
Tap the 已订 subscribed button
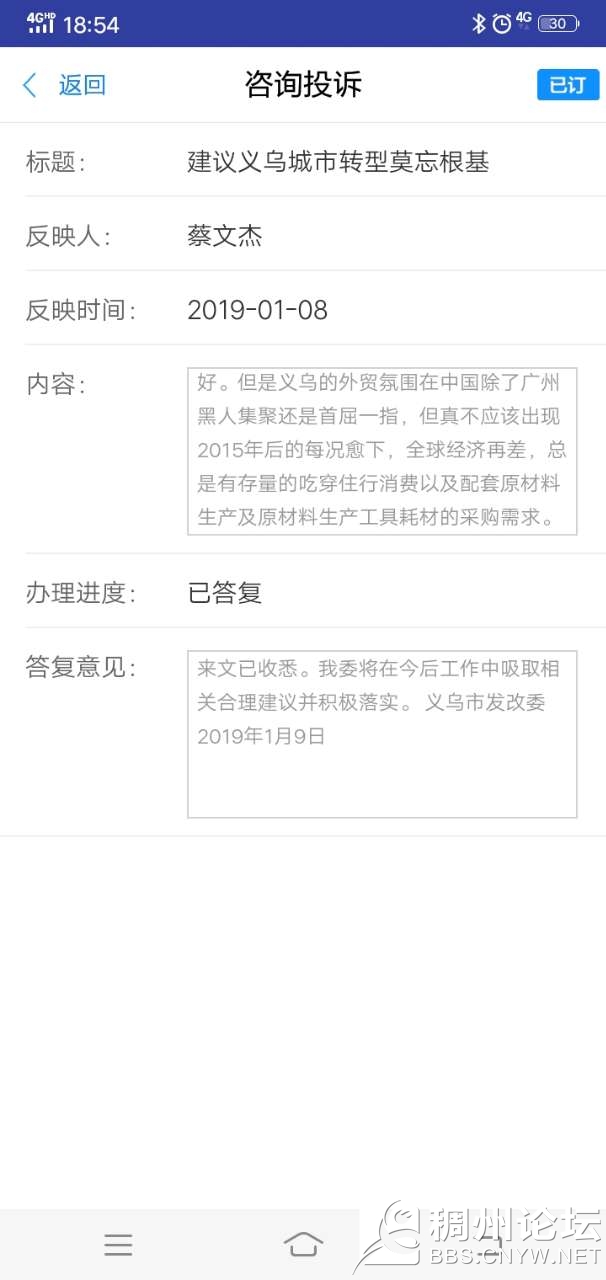567,85
